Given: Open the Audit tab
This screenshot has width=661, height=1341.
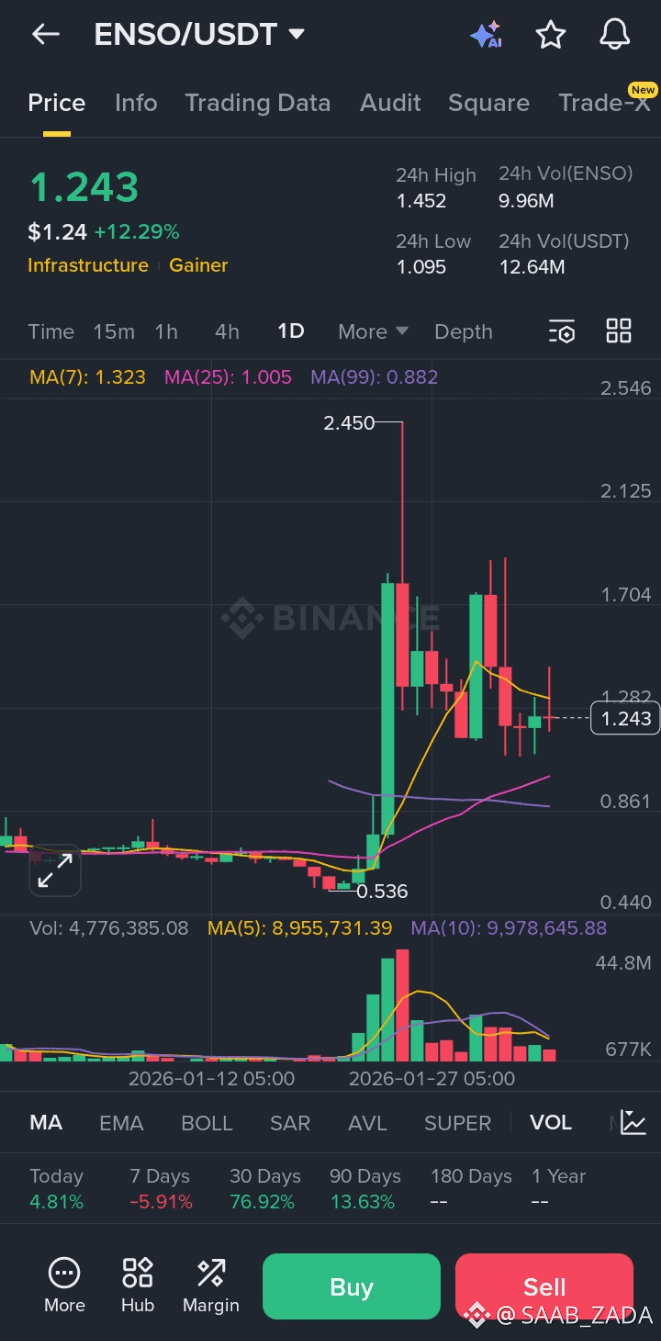Looking at the screenshot, I should (x=390, y=103).
